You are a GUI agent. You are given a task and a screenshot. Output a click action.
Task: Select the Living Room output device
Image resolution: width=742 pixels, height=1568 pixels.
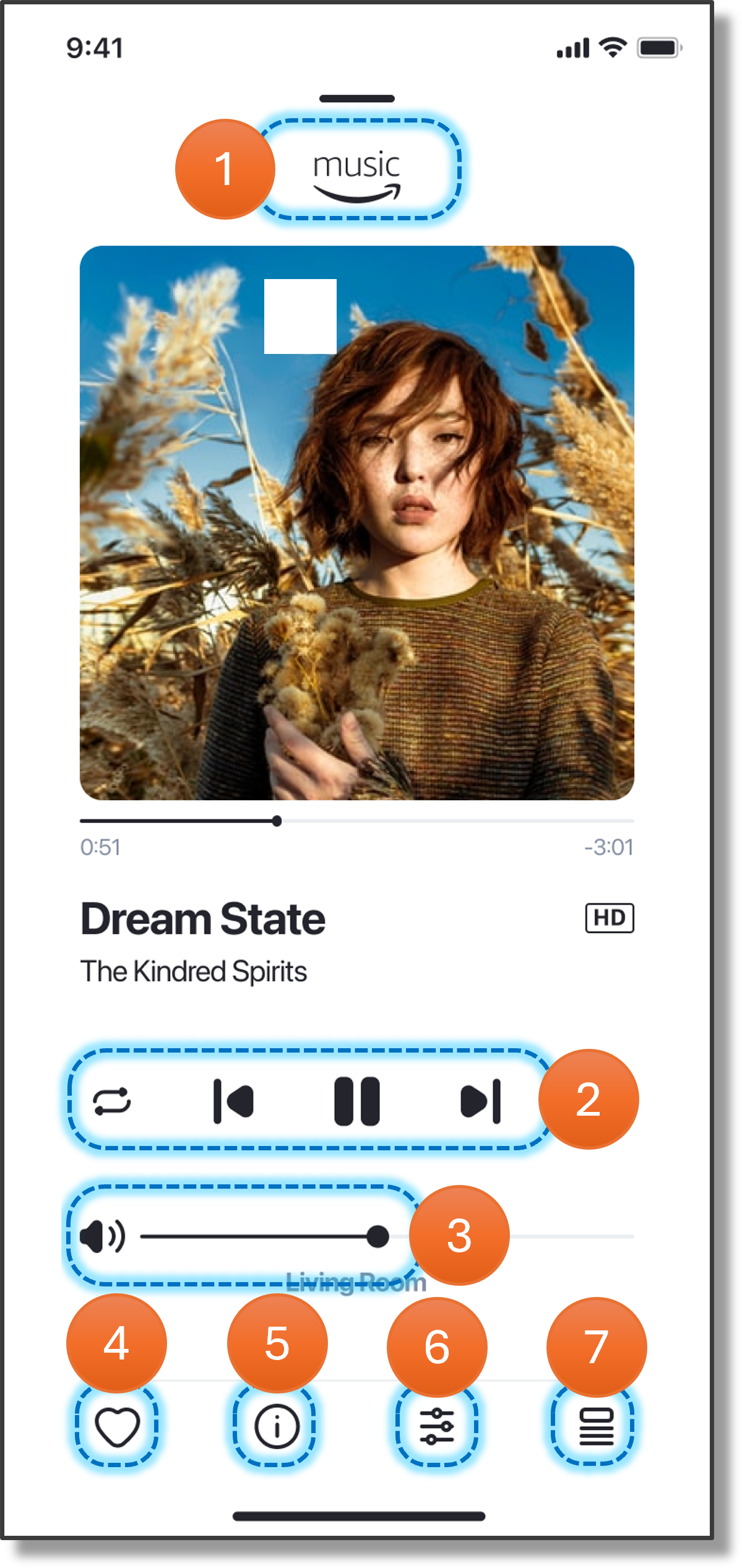(x=356, y=1283)
